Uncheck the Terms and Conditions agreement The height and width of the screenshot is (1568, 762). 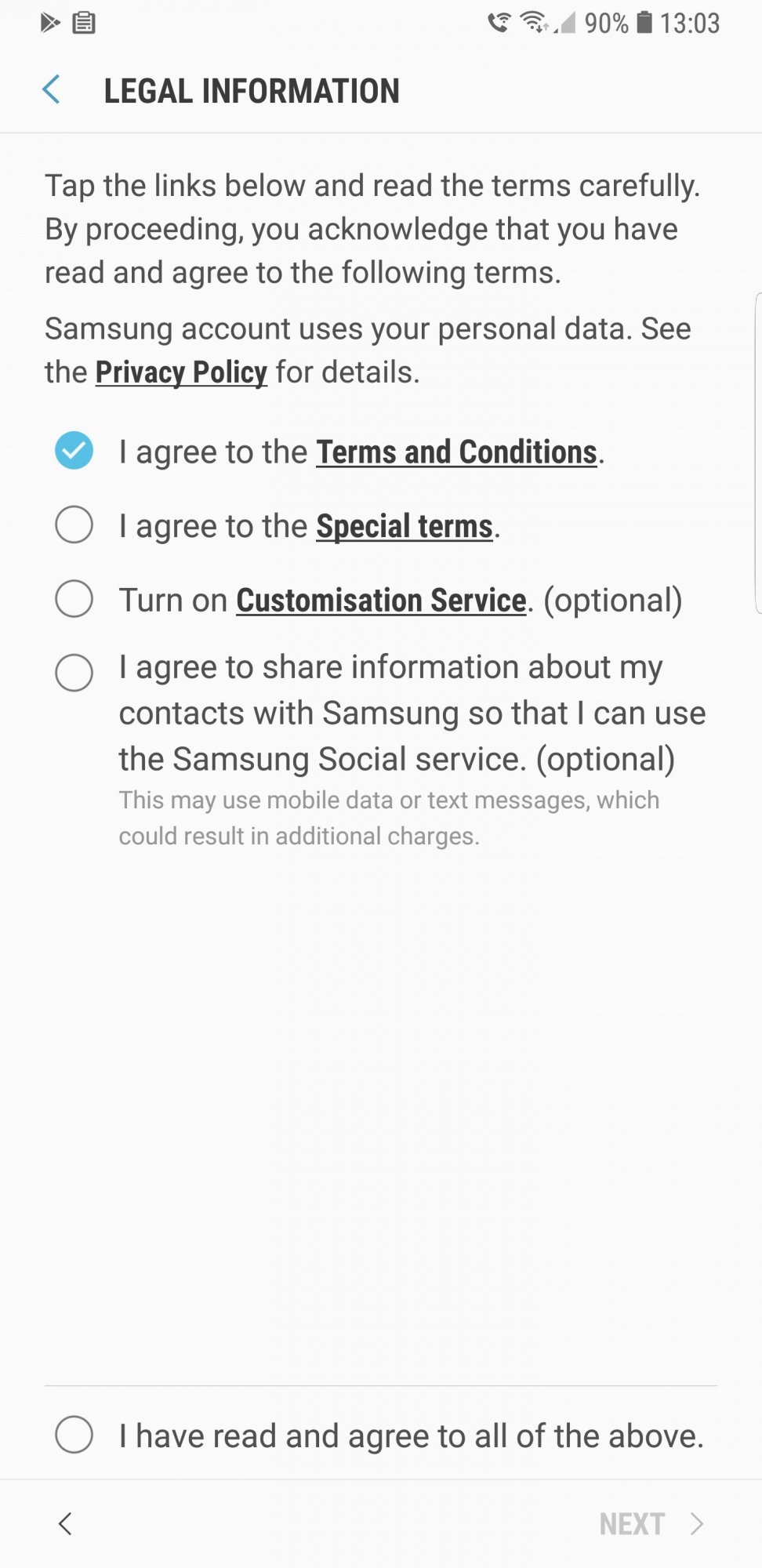(74, 451)
